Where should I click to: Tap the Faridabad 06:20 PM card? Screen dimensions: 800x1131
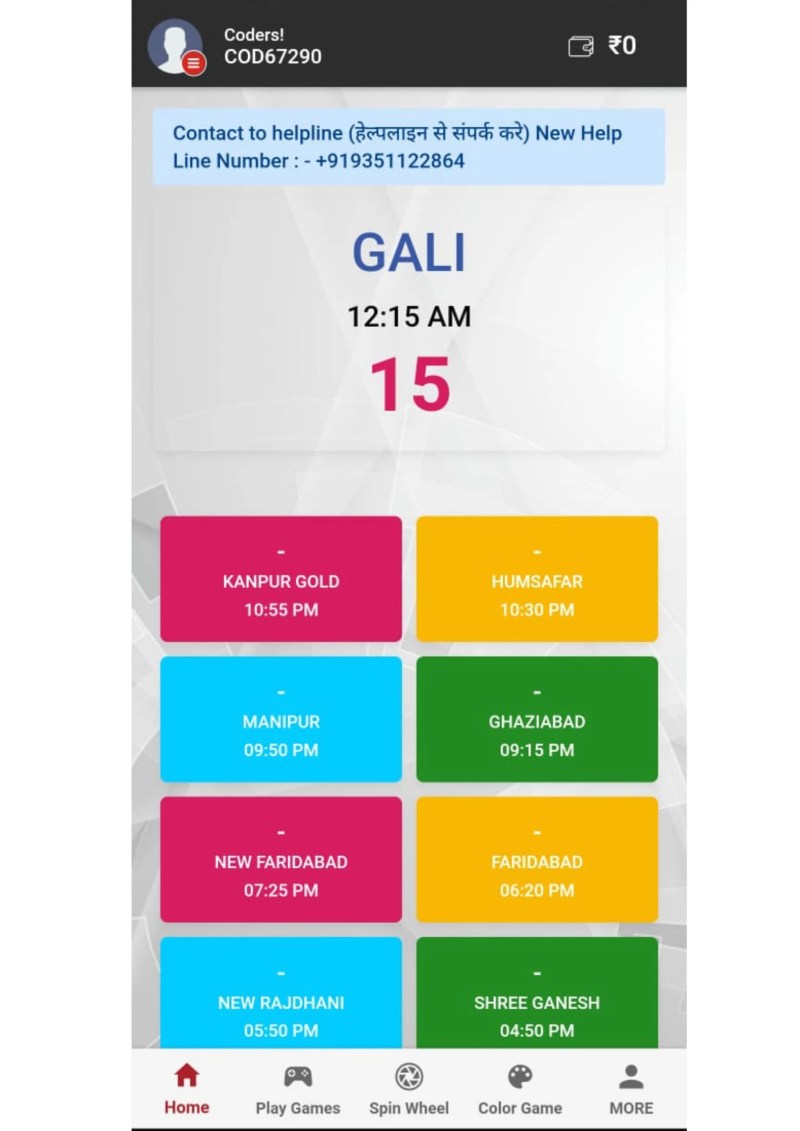[537, 859]
